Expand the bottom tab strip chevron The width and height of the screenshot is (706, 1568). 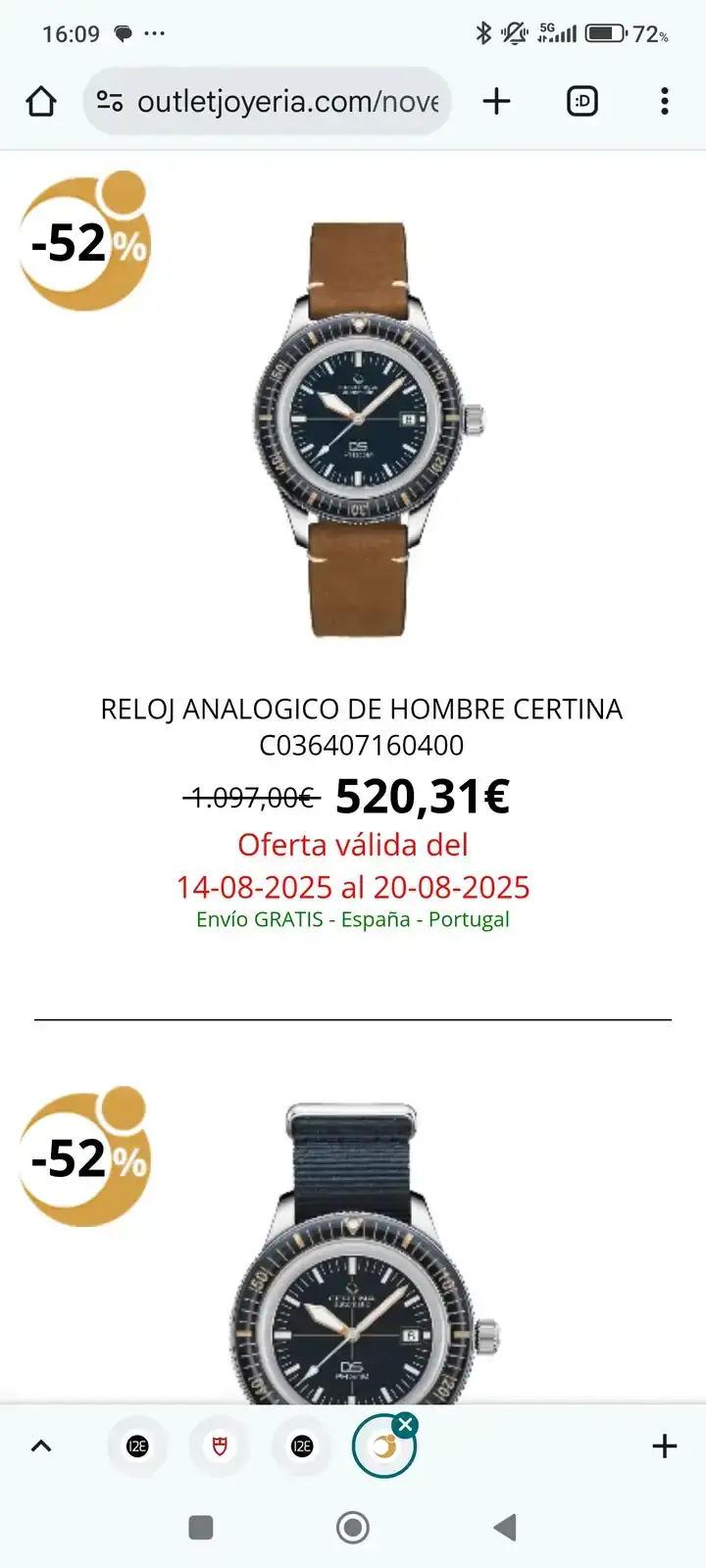(41, 1445)
